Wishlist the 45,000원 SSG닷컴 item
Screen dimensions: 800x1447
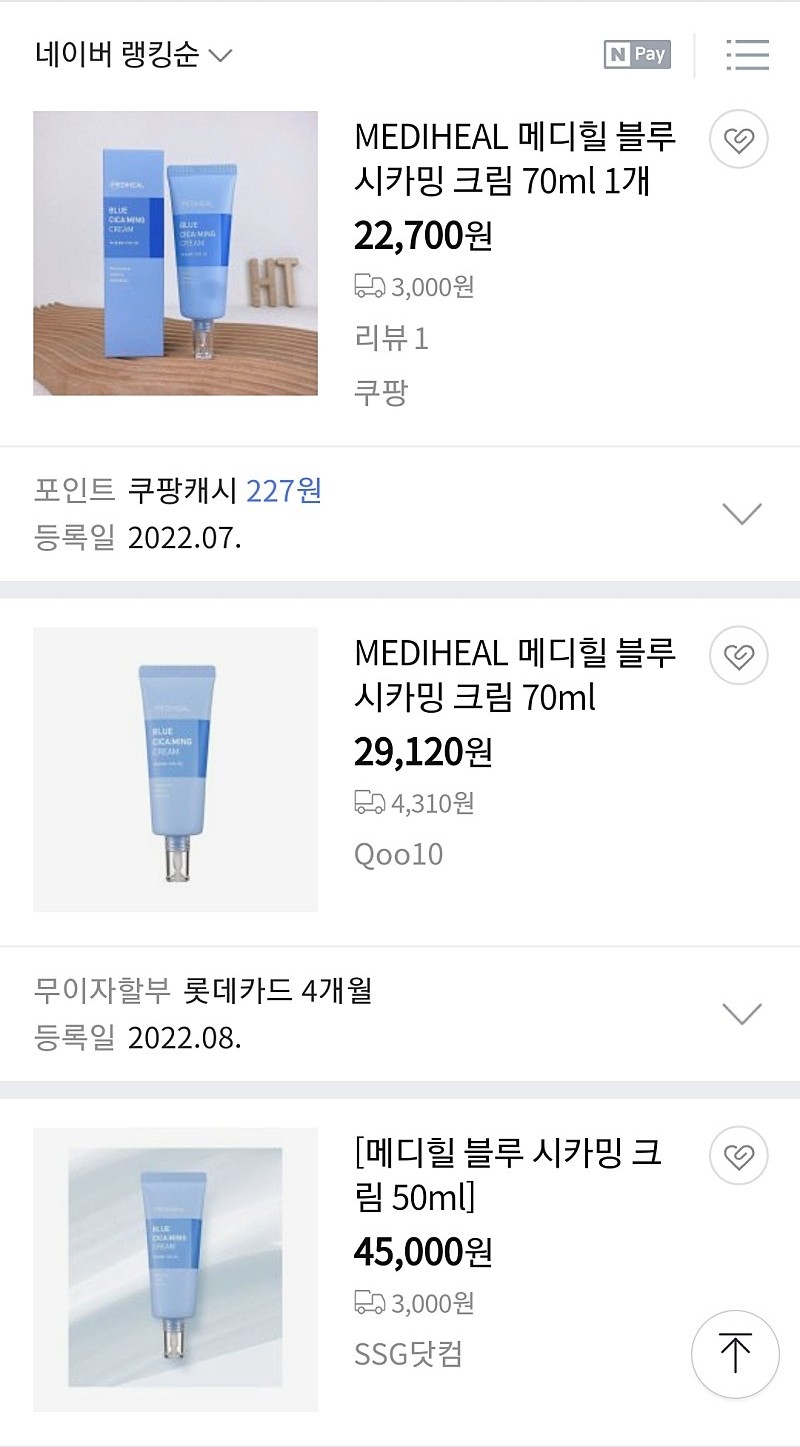coord(739,1157)
